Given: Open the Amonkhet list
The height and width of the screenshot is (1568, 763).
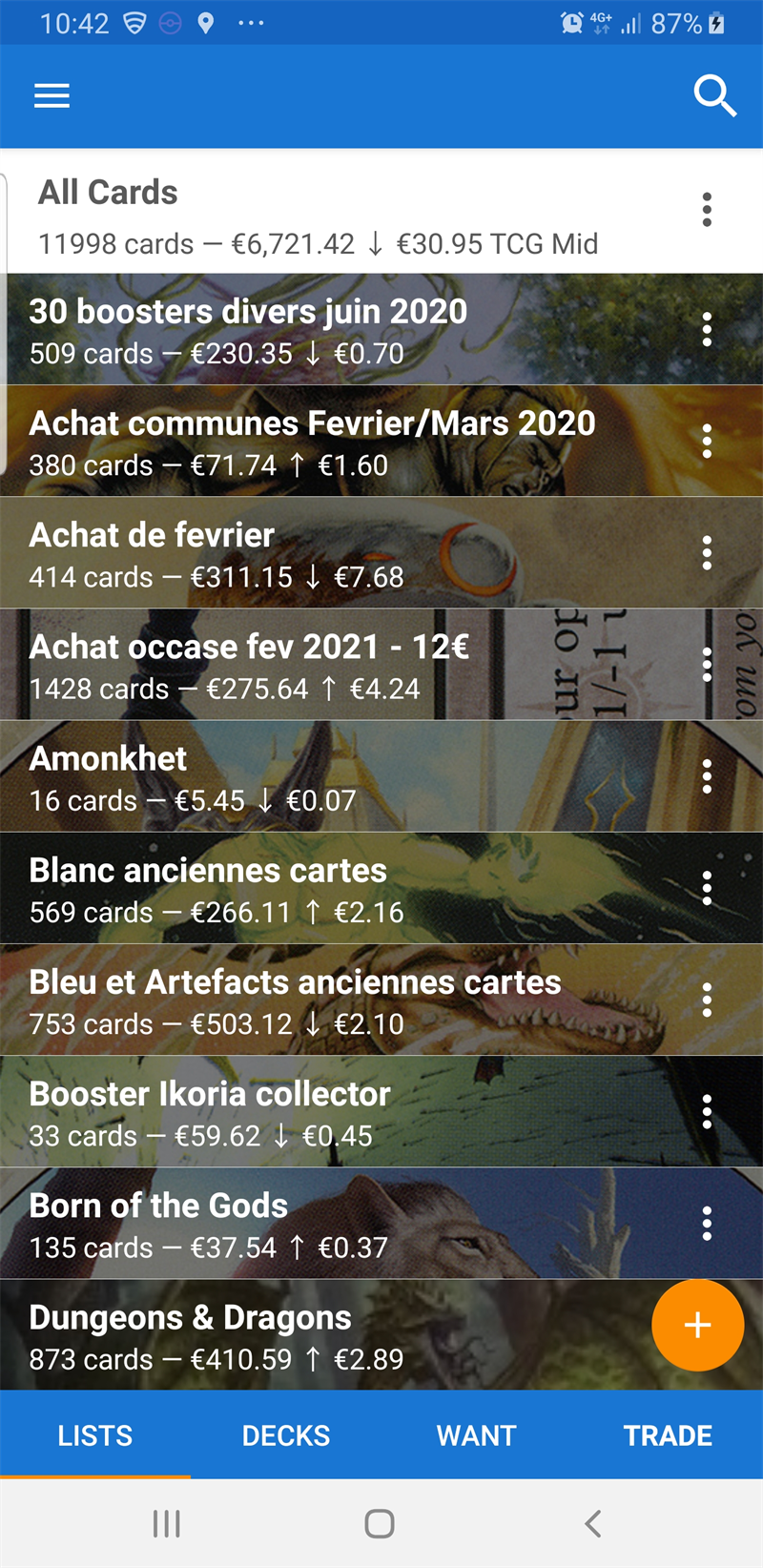Looking at the screenshot, I should [x=315, y=777].
